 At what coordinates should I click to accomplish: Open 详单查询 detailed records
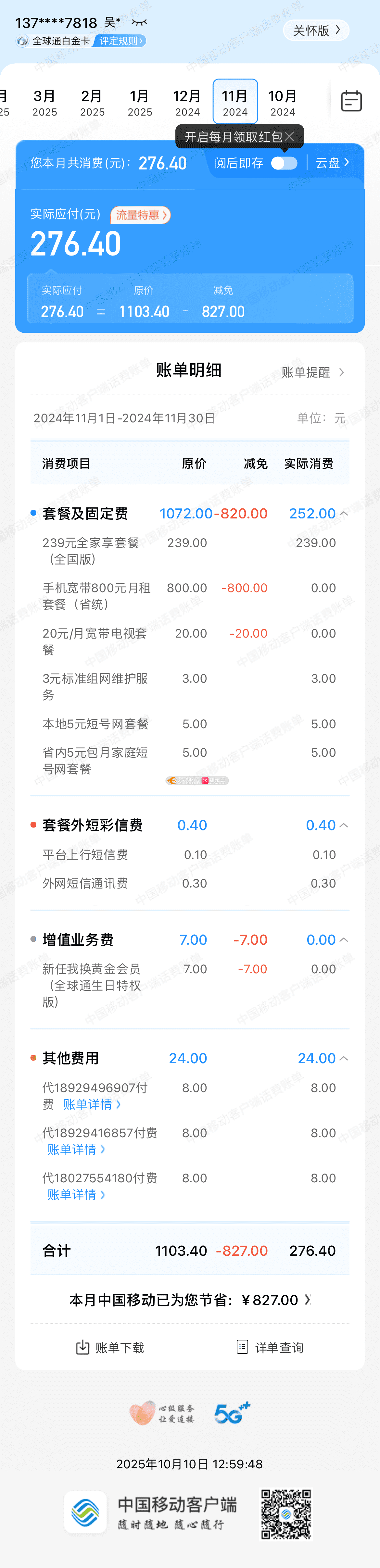[270, 1348]
